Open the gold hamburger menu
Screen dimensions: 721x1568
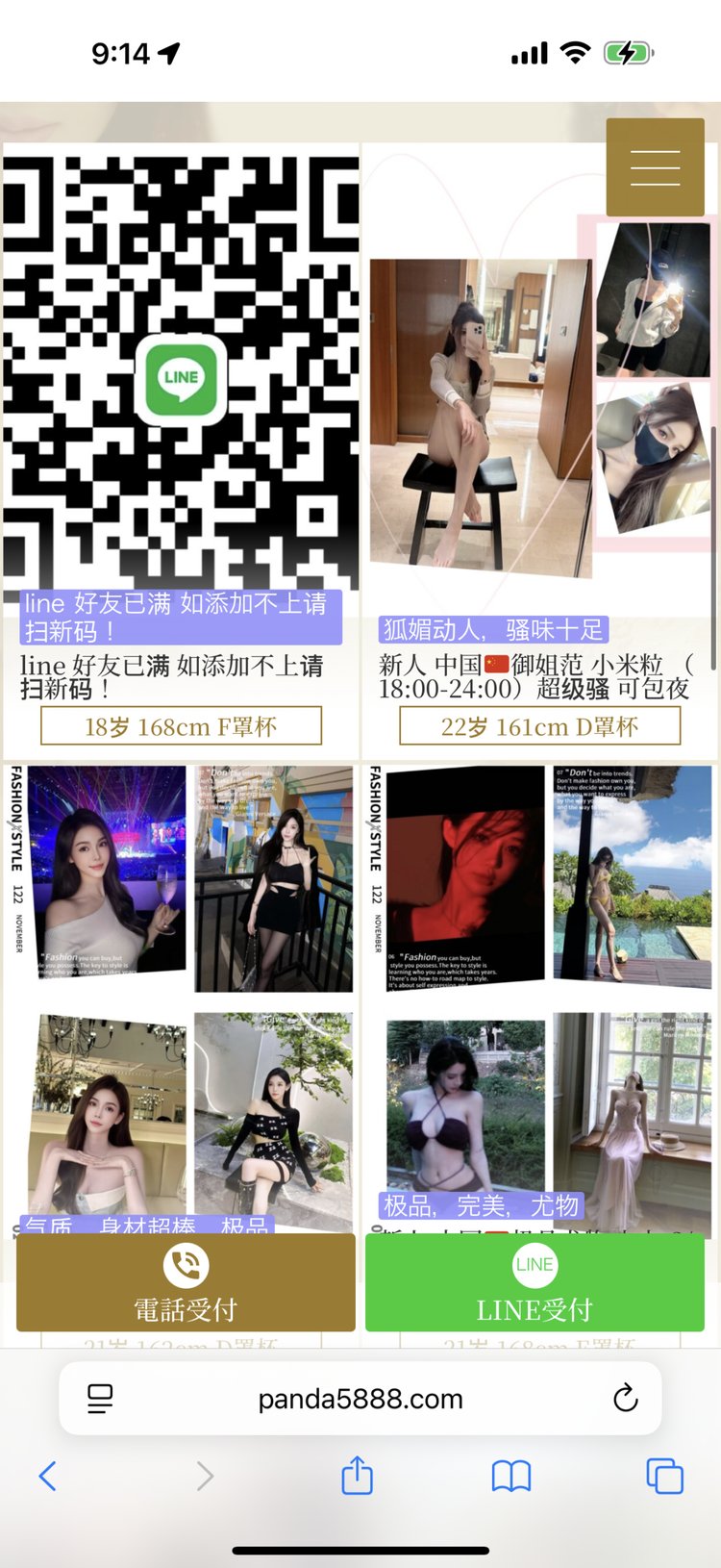[655, 167]
